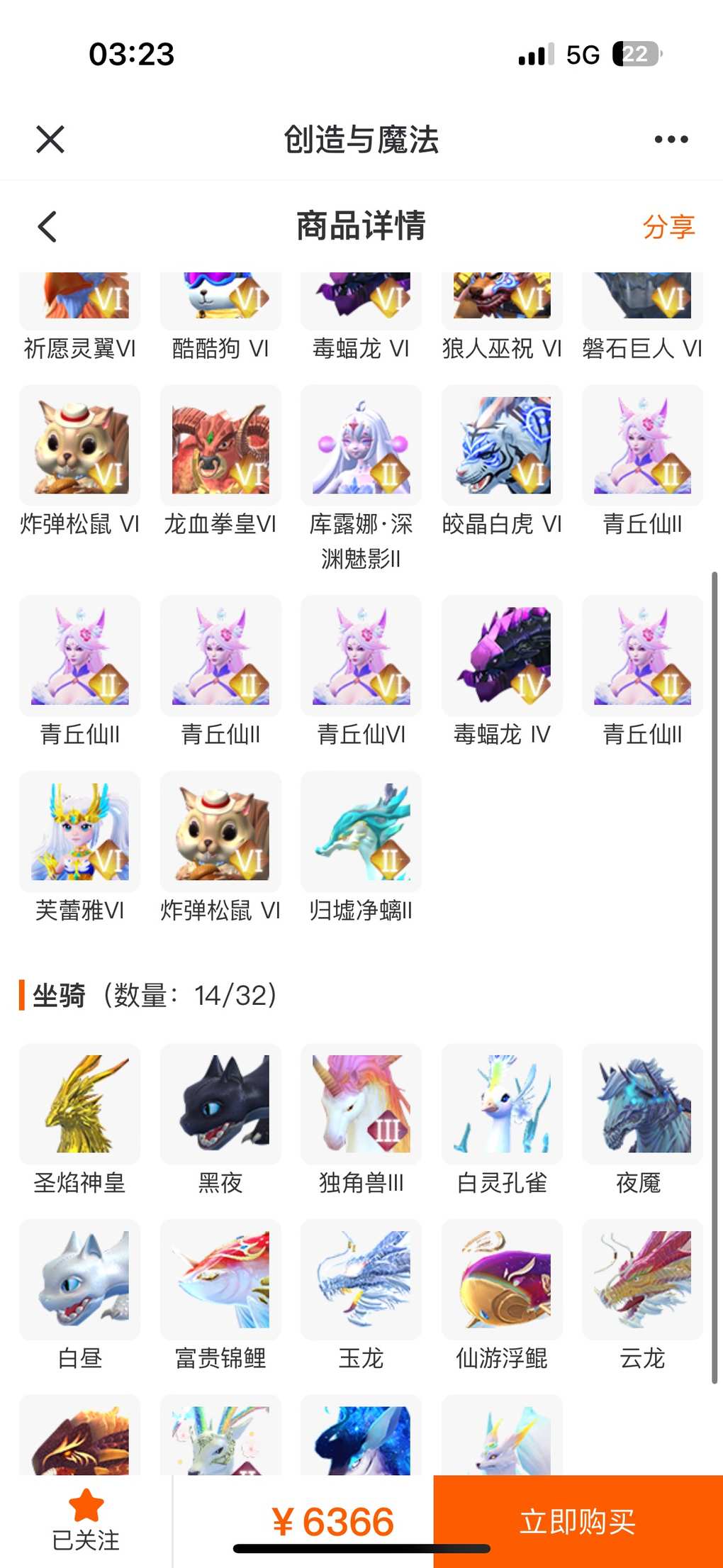Image resolution: width=723 pixels, height=1568 pixels.
Task: Open the 白灵孔雀 mount tile
Action: coord(502,1104)
